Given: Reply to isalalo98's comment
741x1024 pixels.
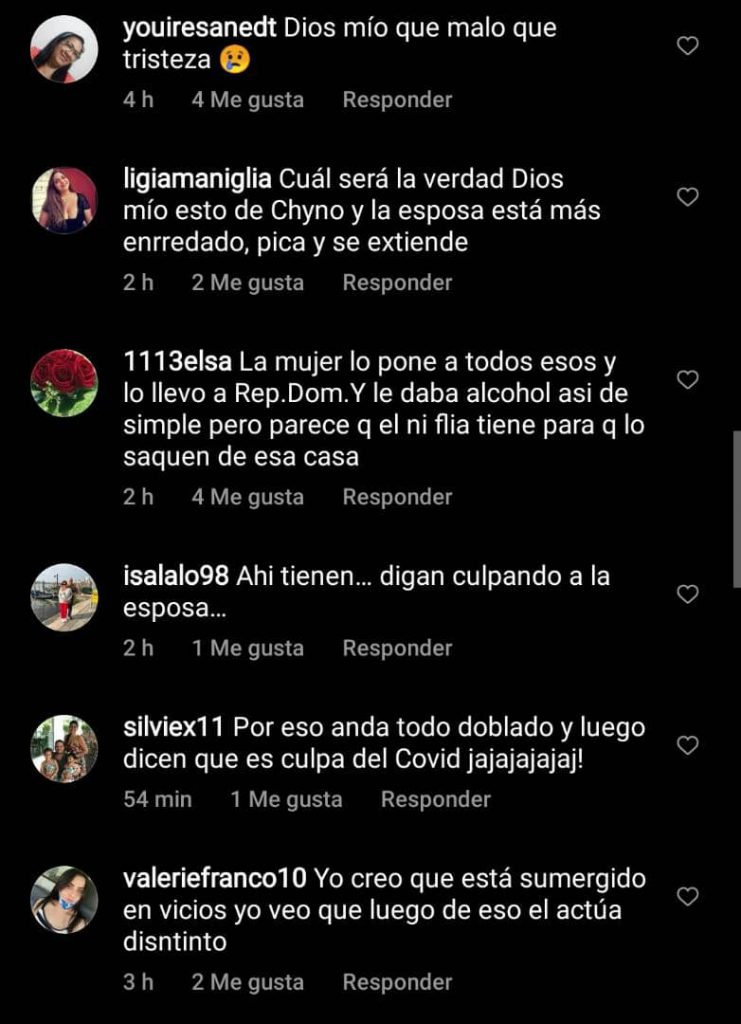Looking at the screenshot, I should pyautogui.click(x=397, y=648).
